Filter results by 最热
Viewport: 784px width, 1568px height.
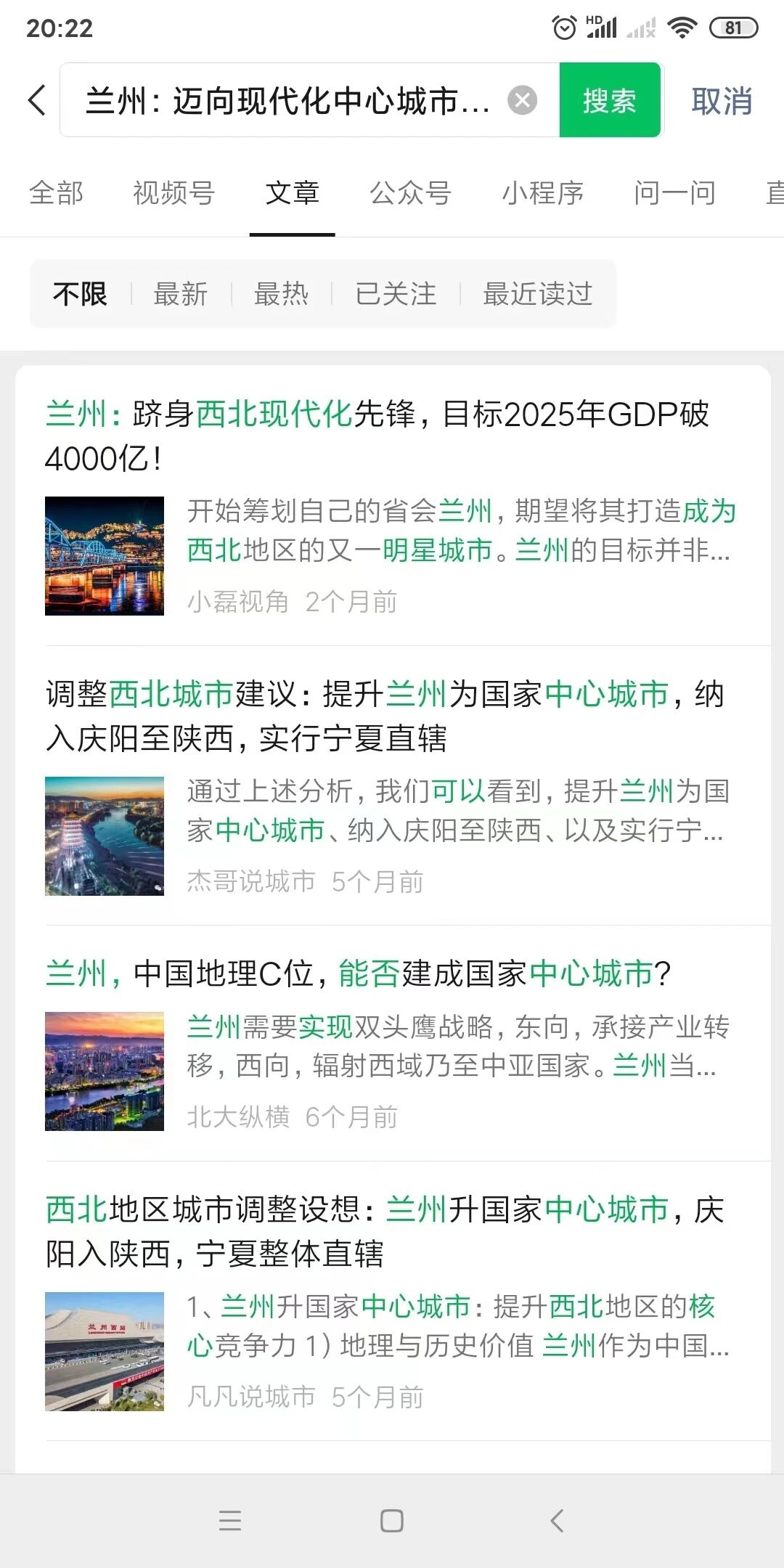[281, 294]
